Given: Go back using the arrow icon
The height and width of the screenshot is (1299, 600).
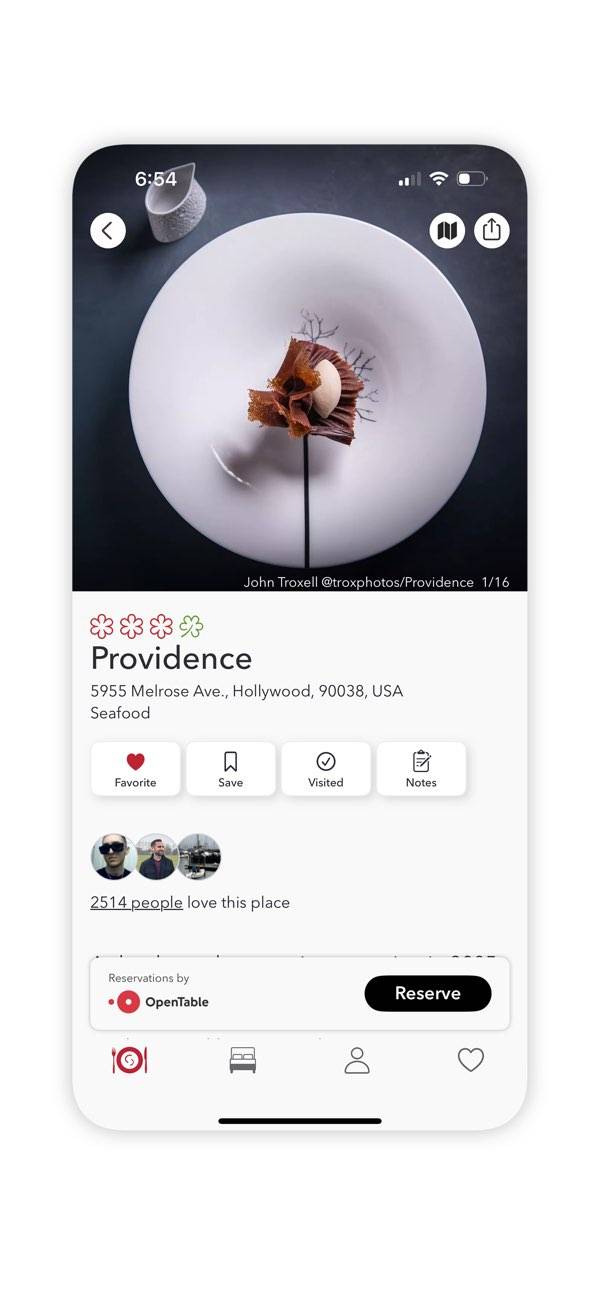Looking at the screenshot, I should [x=108, y=231].
